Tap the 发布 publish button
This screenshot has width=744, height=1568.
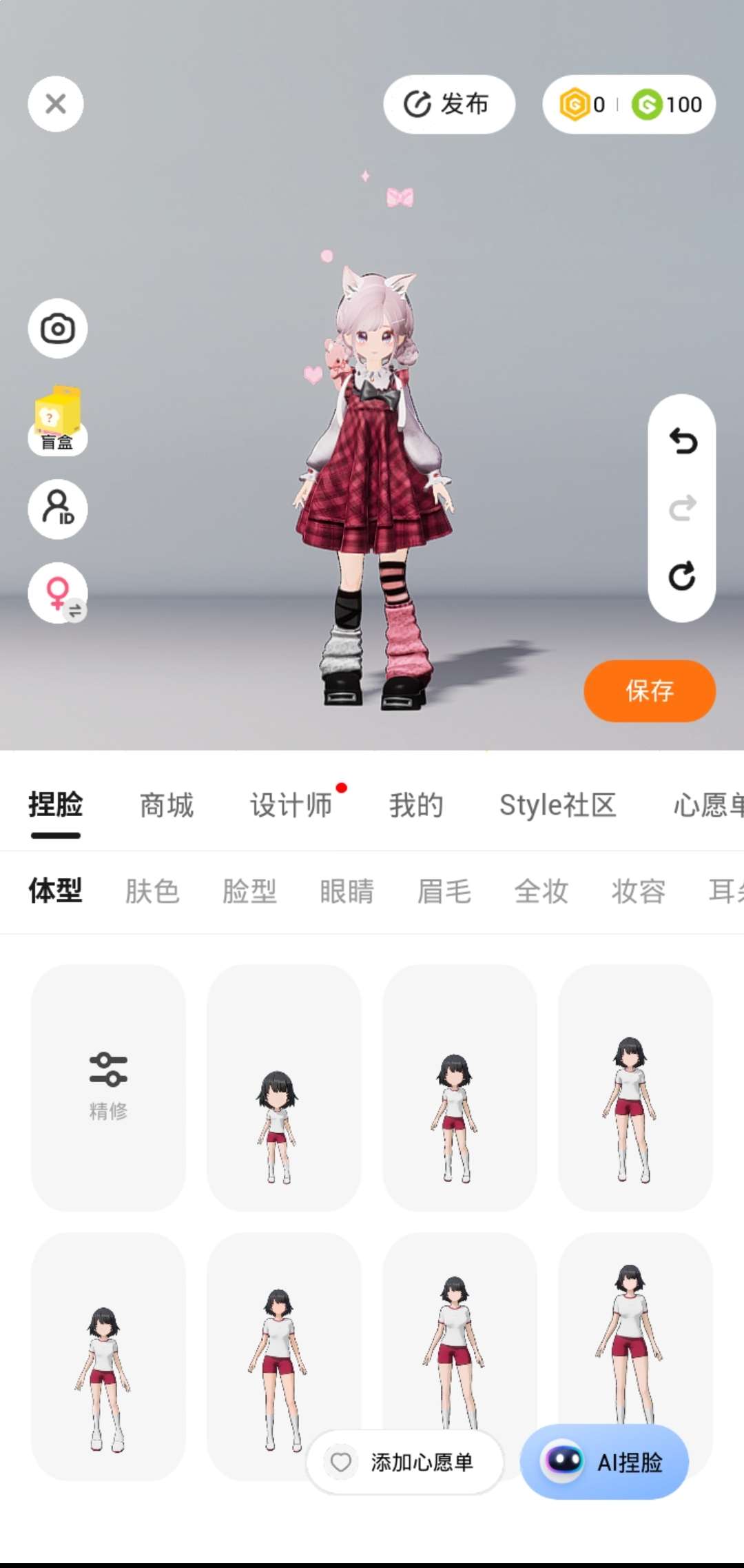448,104
